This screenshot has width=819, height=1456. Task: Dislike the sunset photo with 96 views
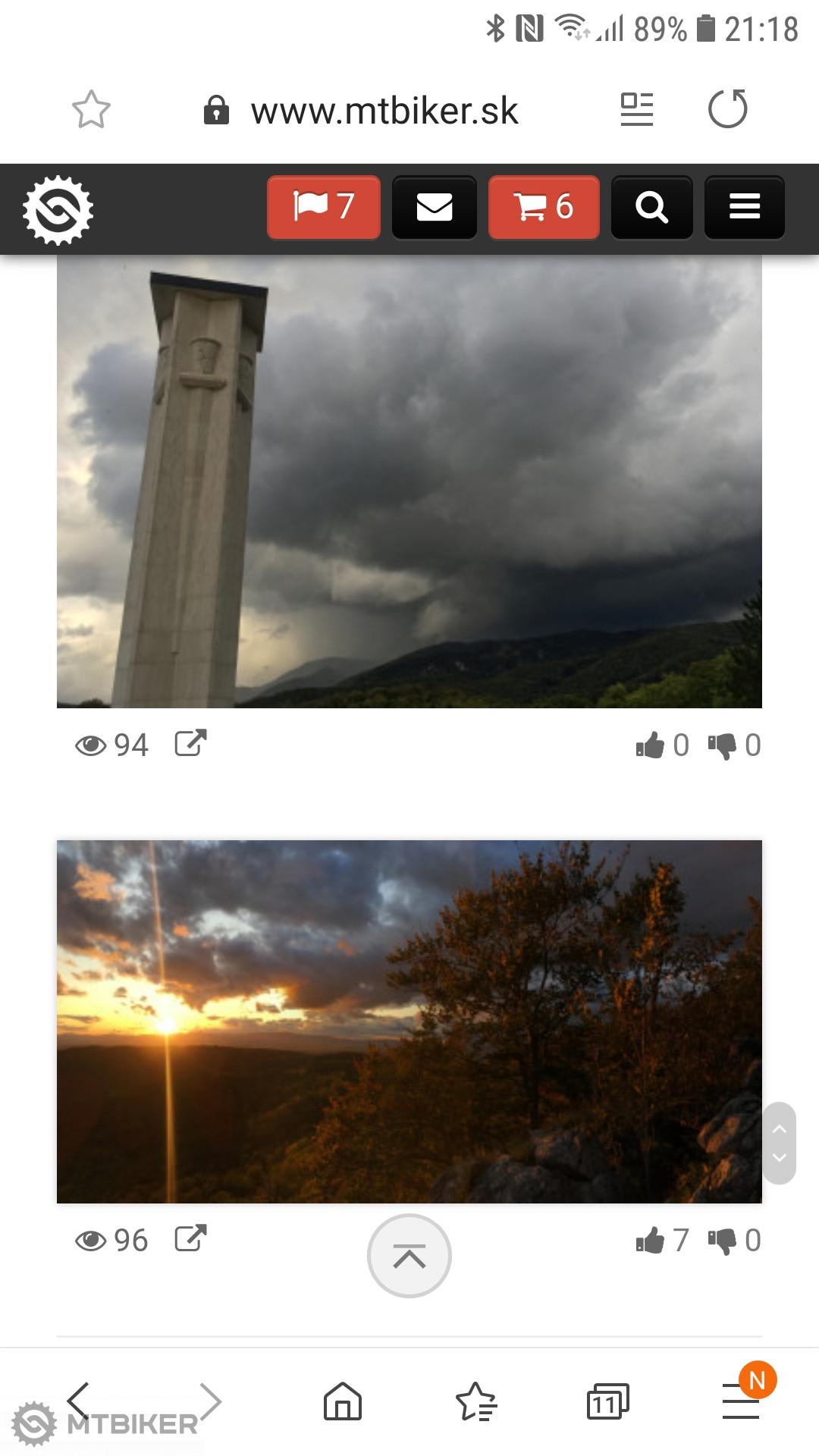tap(722, 1241)
